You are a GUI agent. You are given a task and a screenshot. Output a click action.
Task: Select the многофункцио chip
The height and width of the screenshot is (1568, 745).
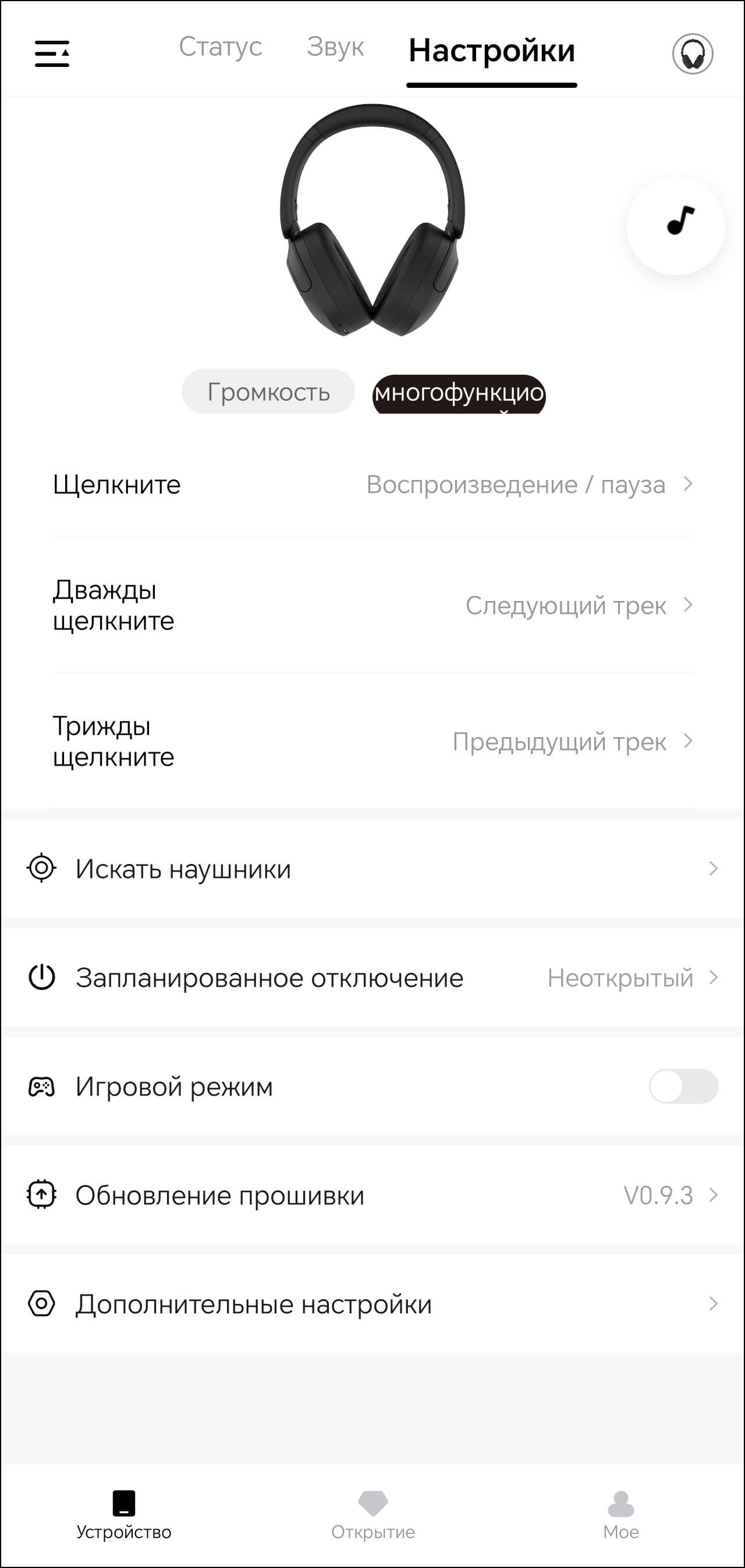coord(459,394)
